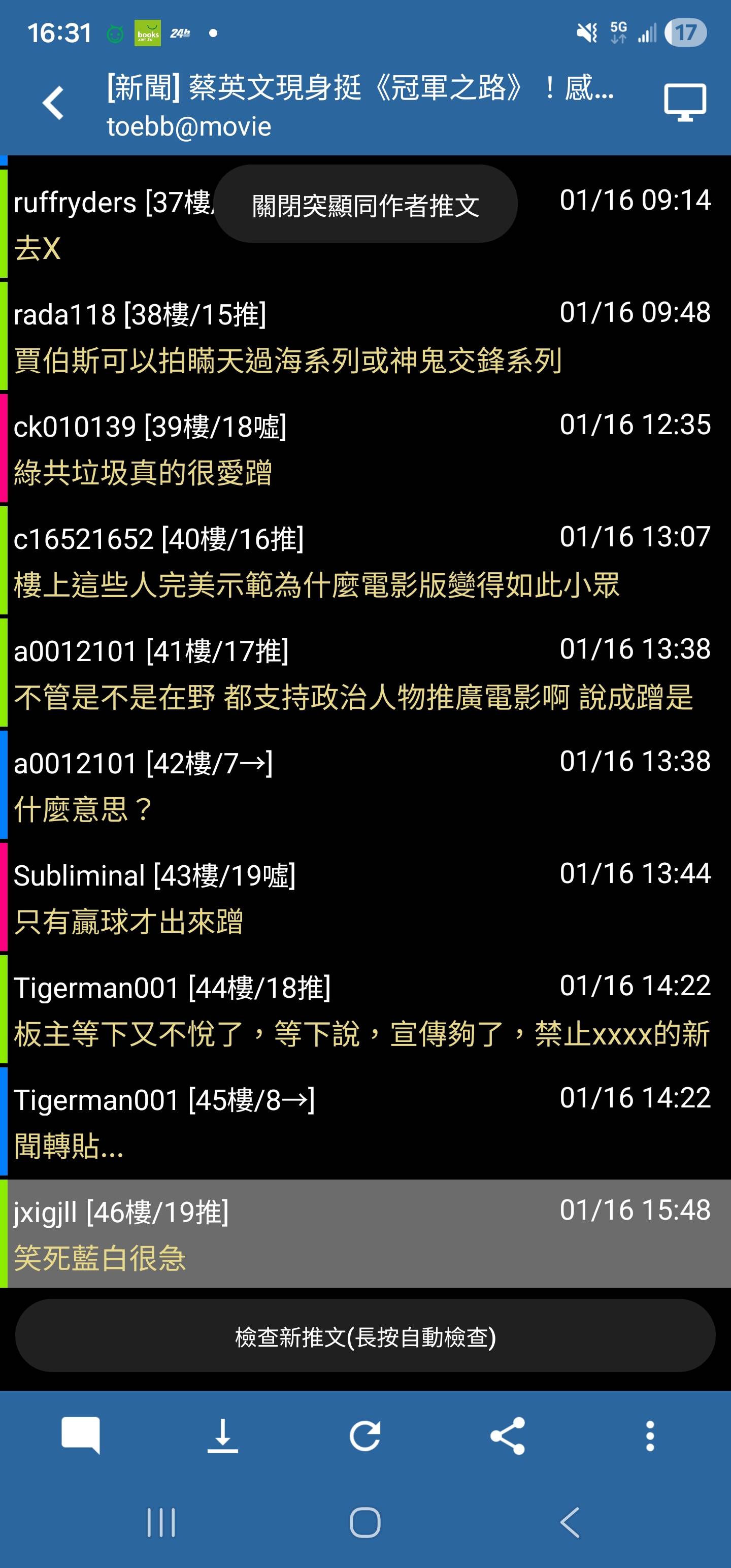Select Subliminal's comment on floor 43

(365, 898)
